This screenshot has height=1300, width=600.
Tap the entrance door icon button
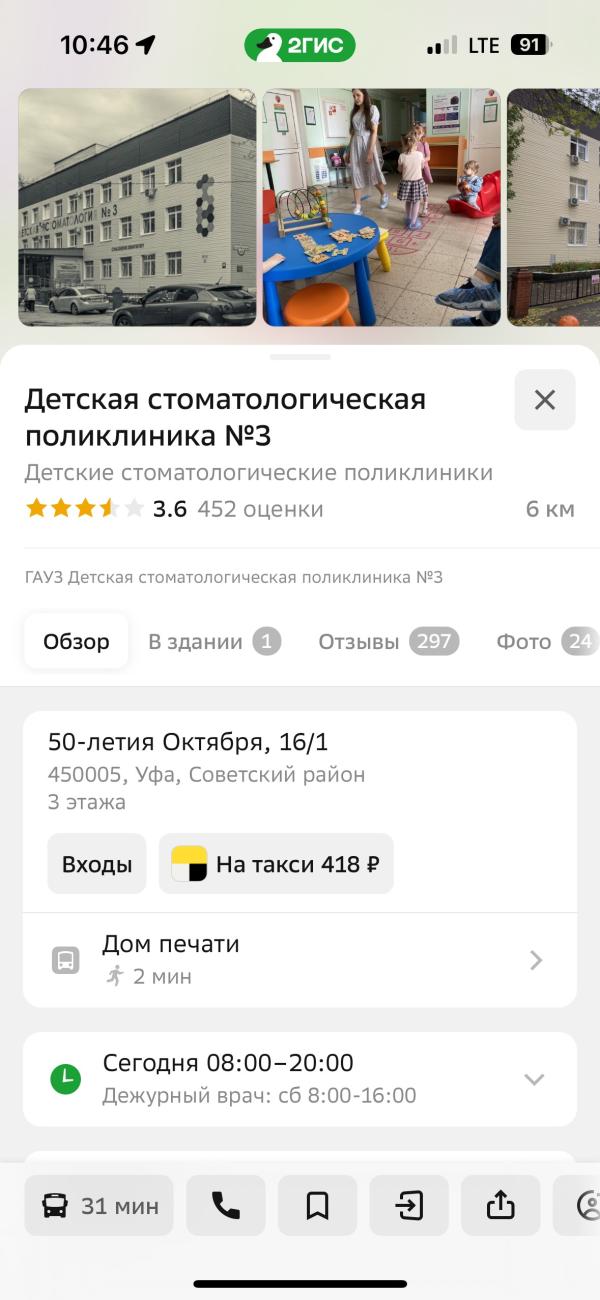[409, 1206]
